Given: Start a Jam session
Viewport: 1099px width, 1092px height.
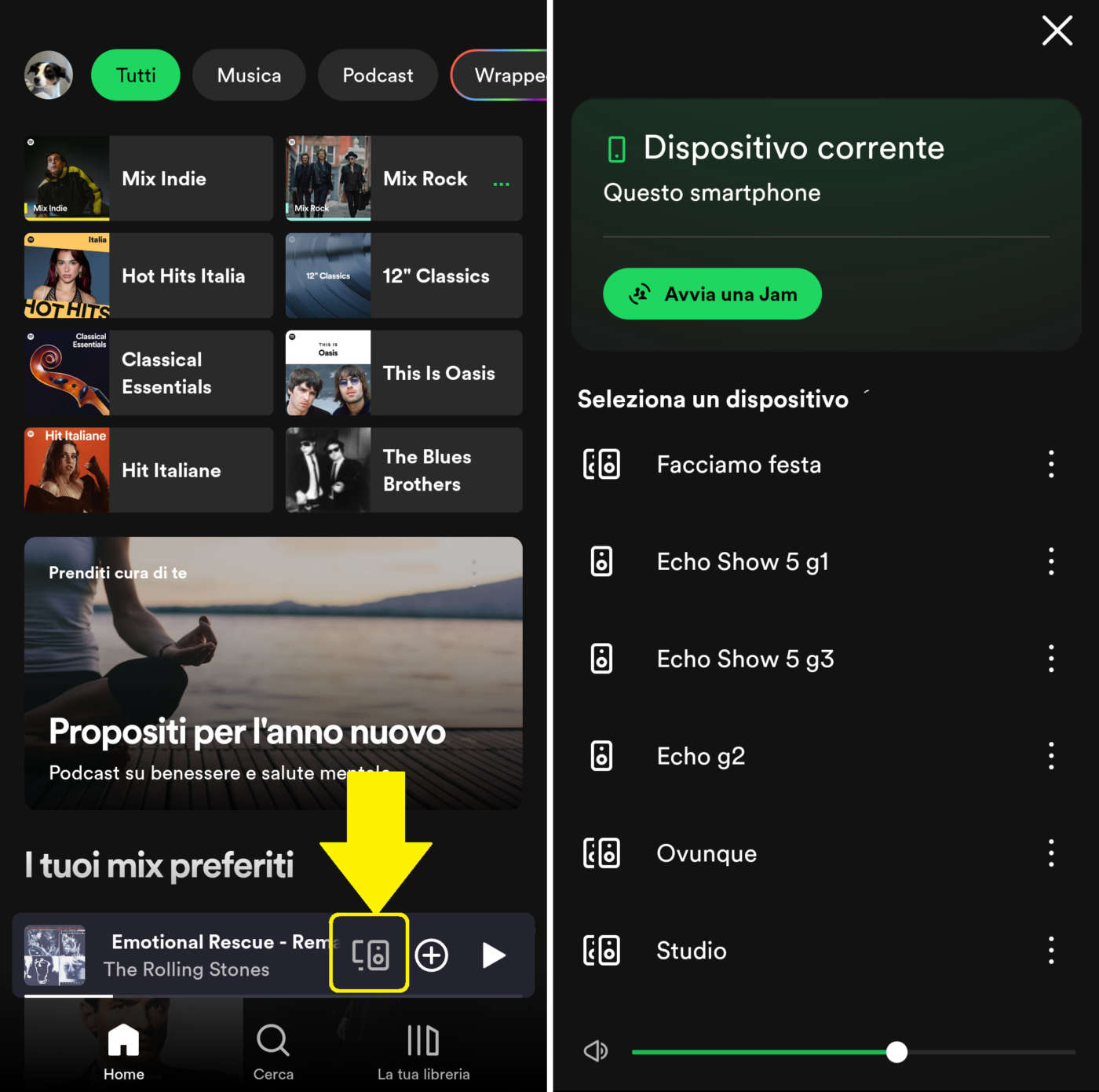Looking at the screenshot, I should pos(712,294).
